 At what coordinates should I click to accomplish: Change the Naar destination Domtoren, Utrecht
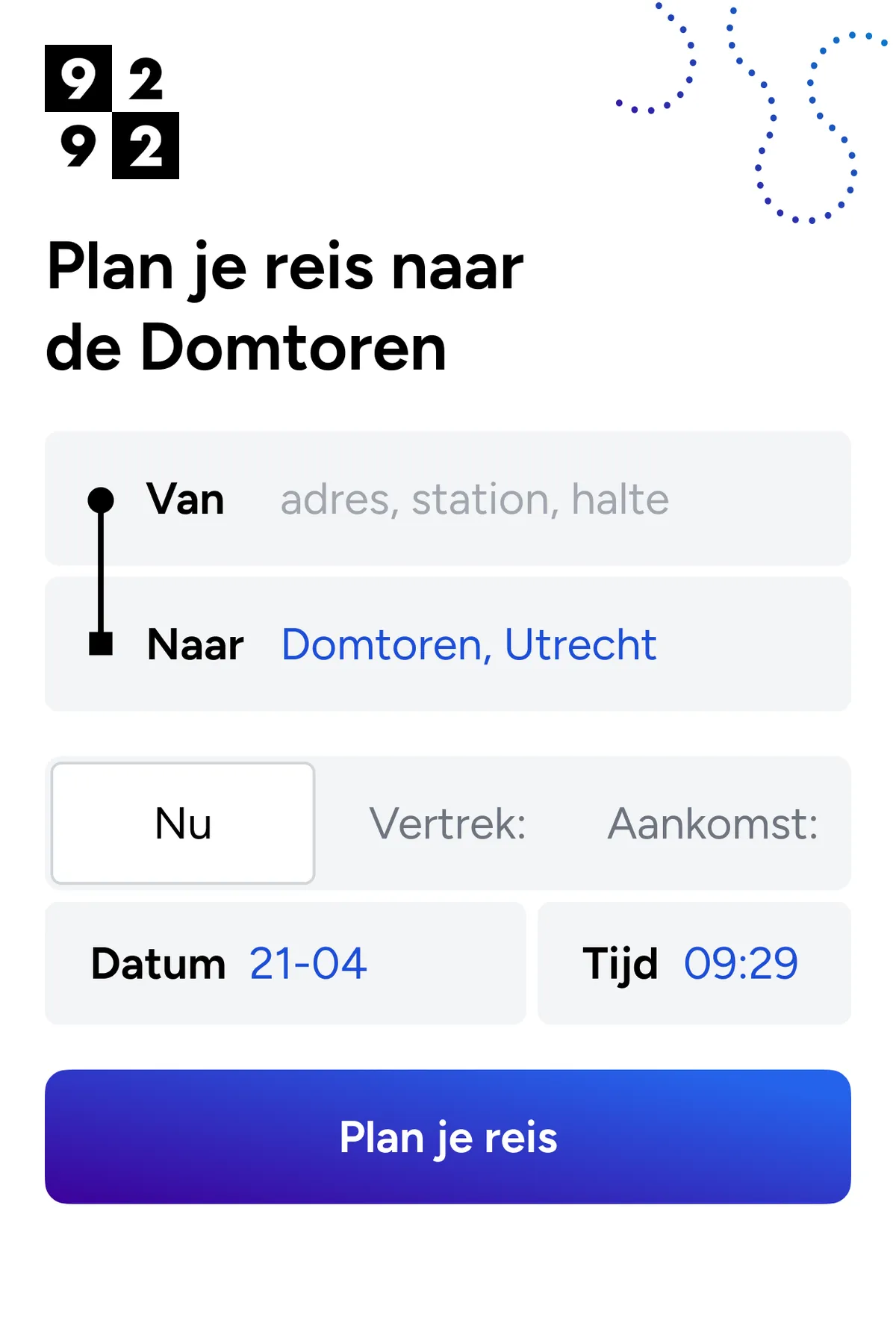coord(469,644)
